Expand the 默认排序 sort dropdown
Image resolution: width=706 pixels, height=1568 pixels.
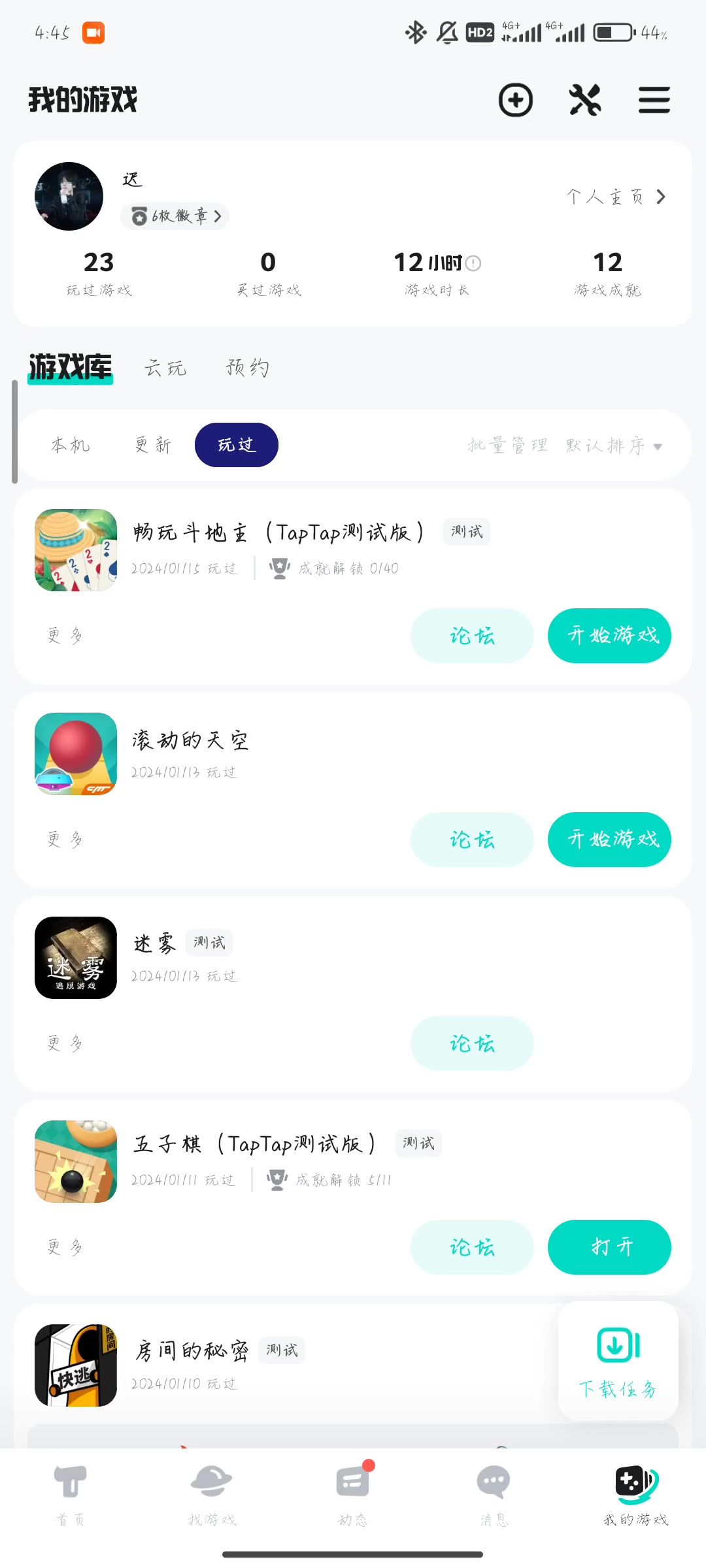coord(613,446)
